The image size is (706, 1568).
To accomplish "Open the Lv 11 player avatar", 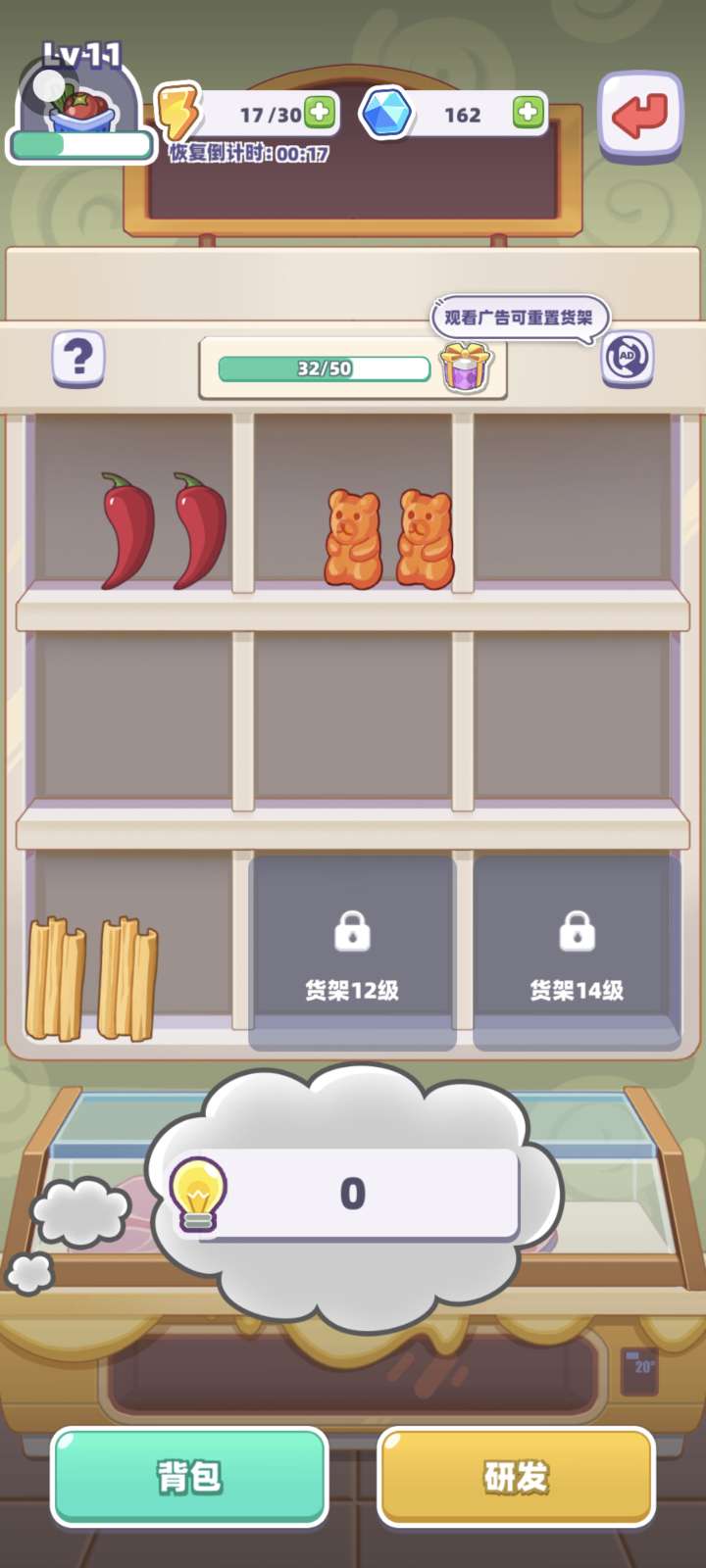I will (x=82, y=103).
